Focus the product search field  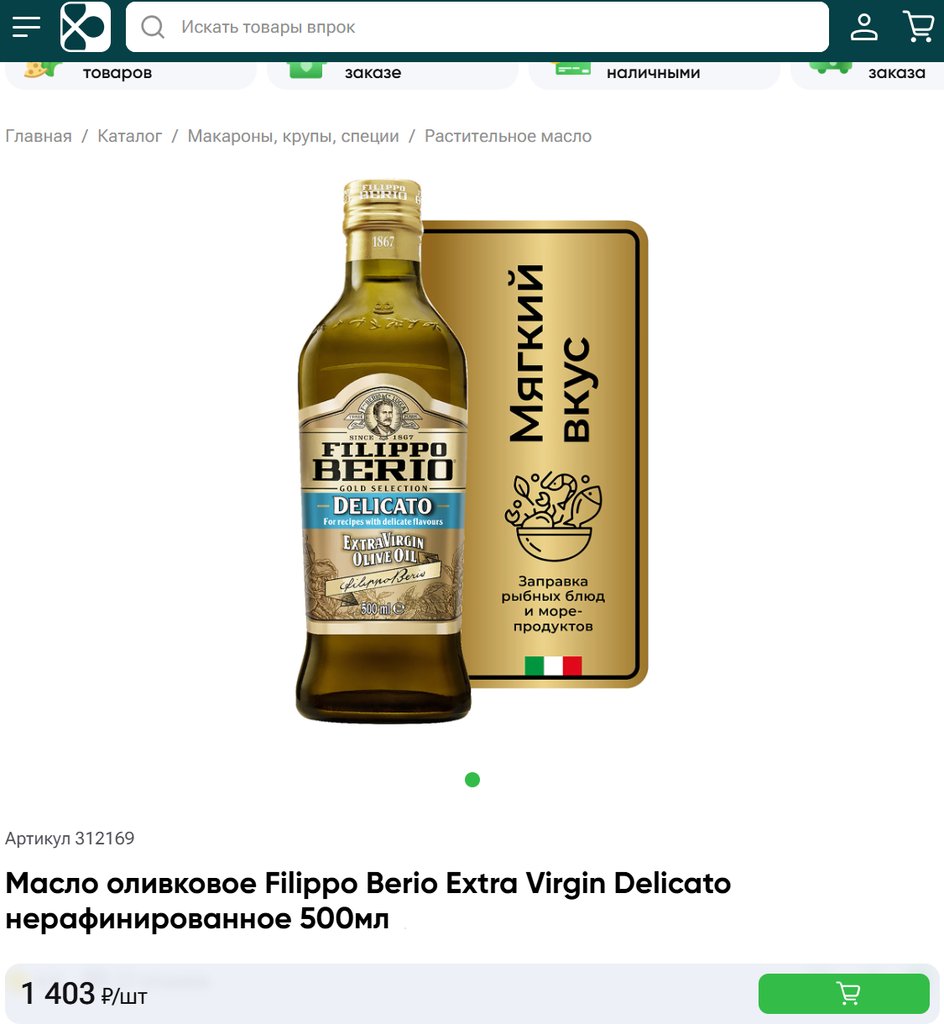point(490,27)
